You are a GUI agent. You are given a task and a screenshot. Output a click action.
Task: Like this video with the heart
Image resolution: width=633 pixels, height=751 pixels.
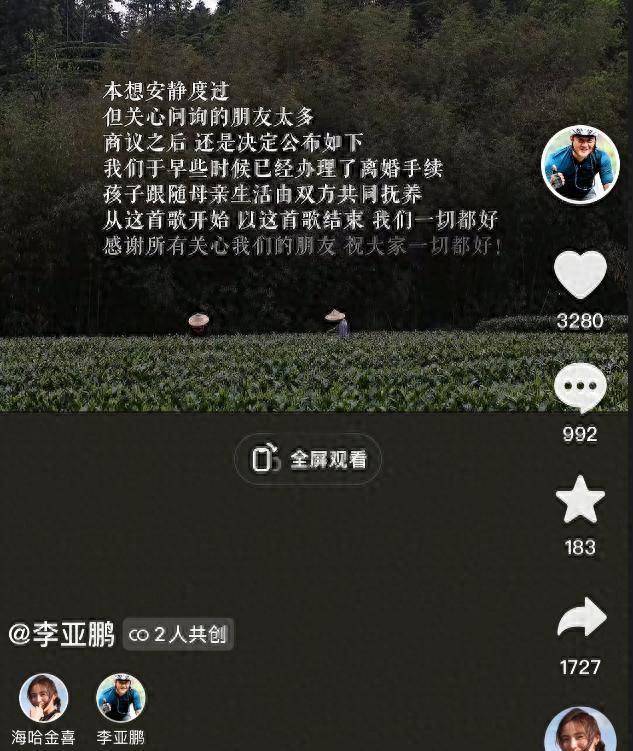pyautogui.click(x=580, y=275)
